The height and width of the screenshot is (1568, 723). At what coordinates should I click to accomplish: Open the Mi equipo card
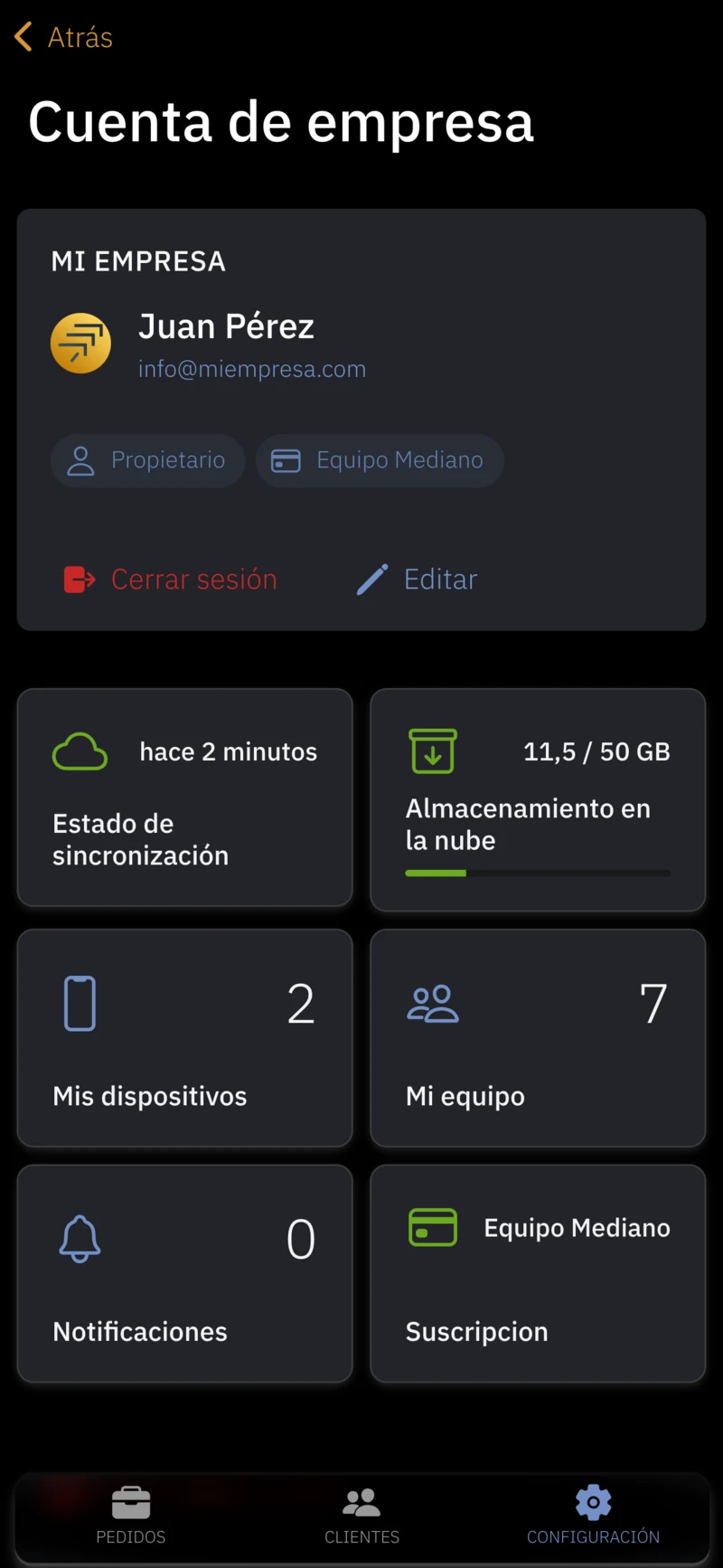coord(538,1038)
